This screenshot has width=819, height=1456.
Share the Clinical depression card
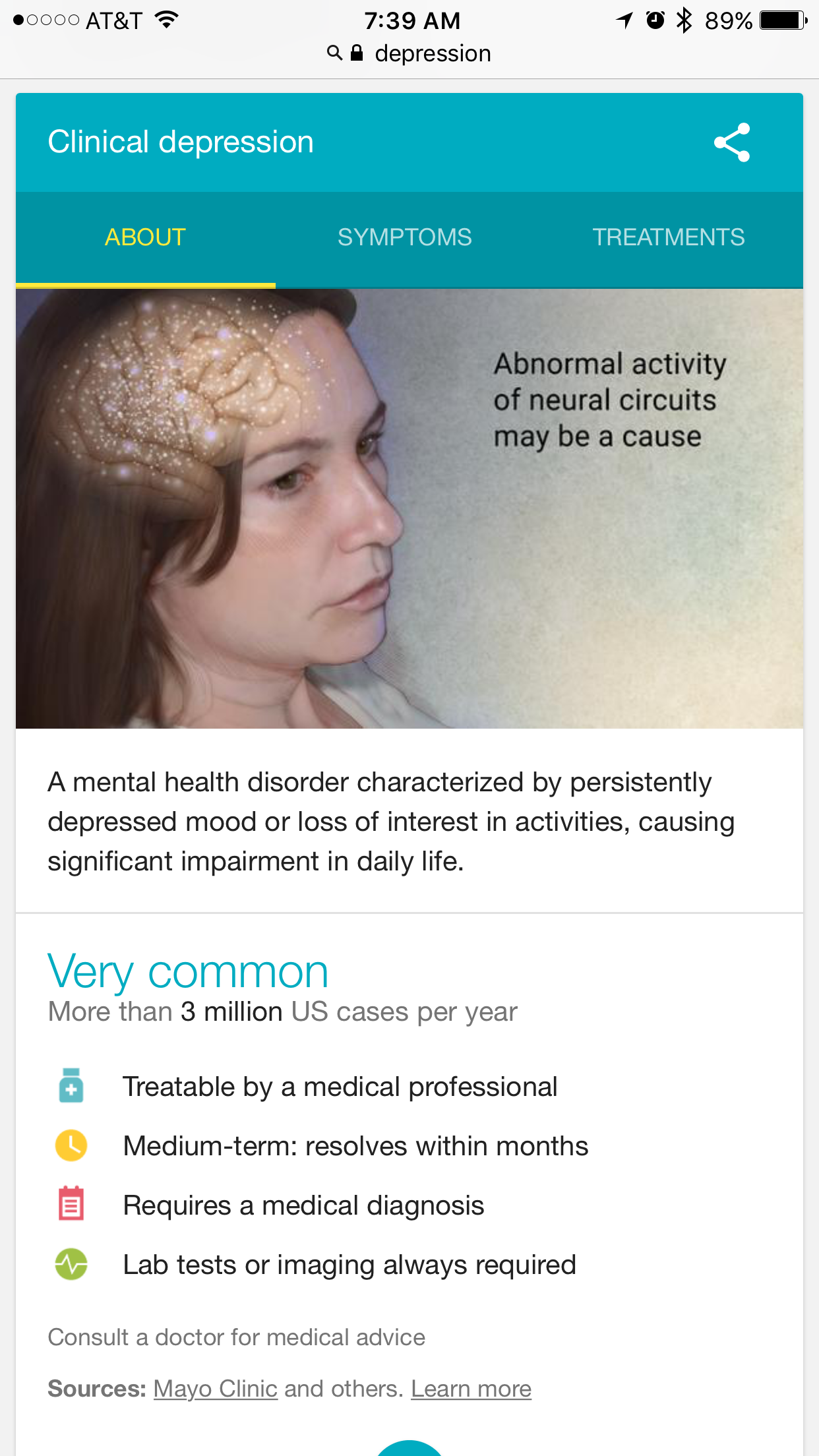[x=732, y=142]
